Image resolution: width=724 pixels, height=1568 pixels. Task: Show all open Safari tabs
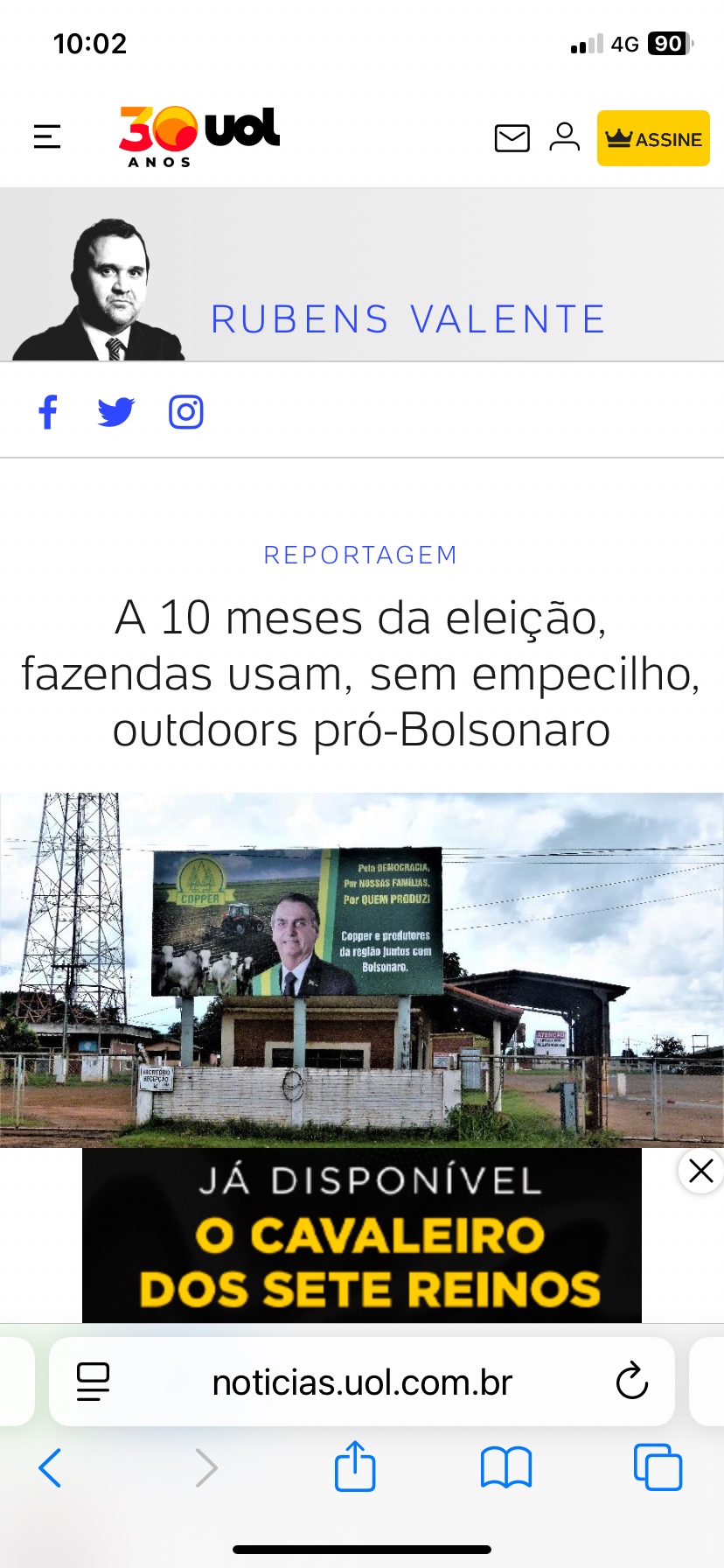tap(658, 1467)
